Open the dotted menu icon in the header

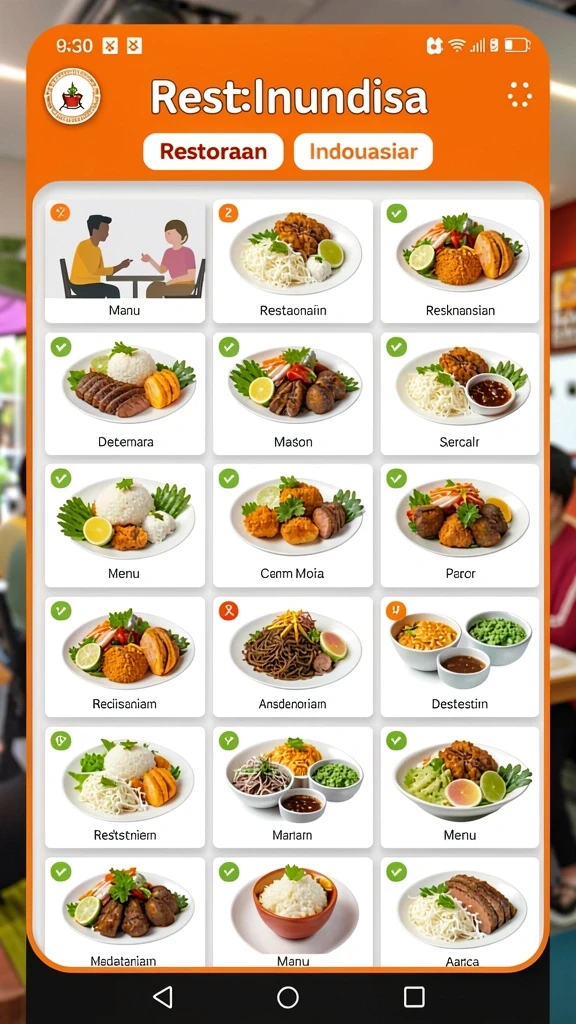pyautogui.click(x=520, y=95)
